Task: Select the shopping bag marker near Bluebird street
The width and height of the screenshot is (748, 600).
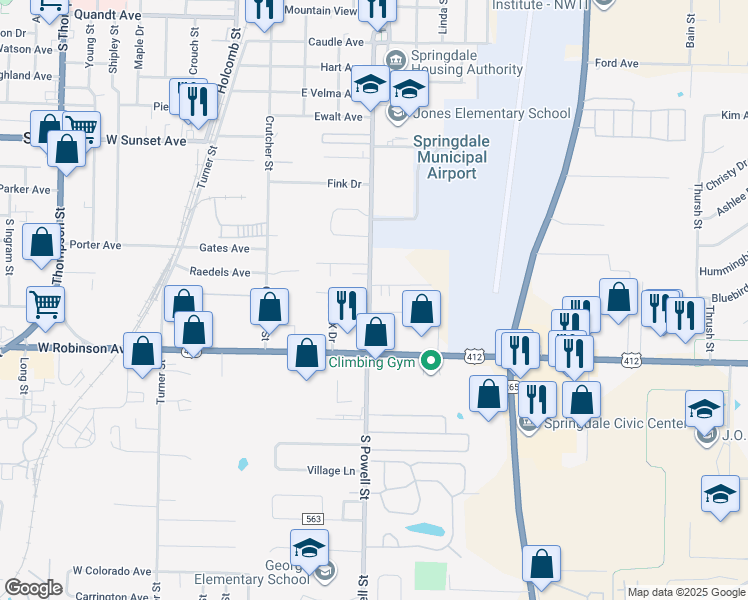Action: (619, 298)
